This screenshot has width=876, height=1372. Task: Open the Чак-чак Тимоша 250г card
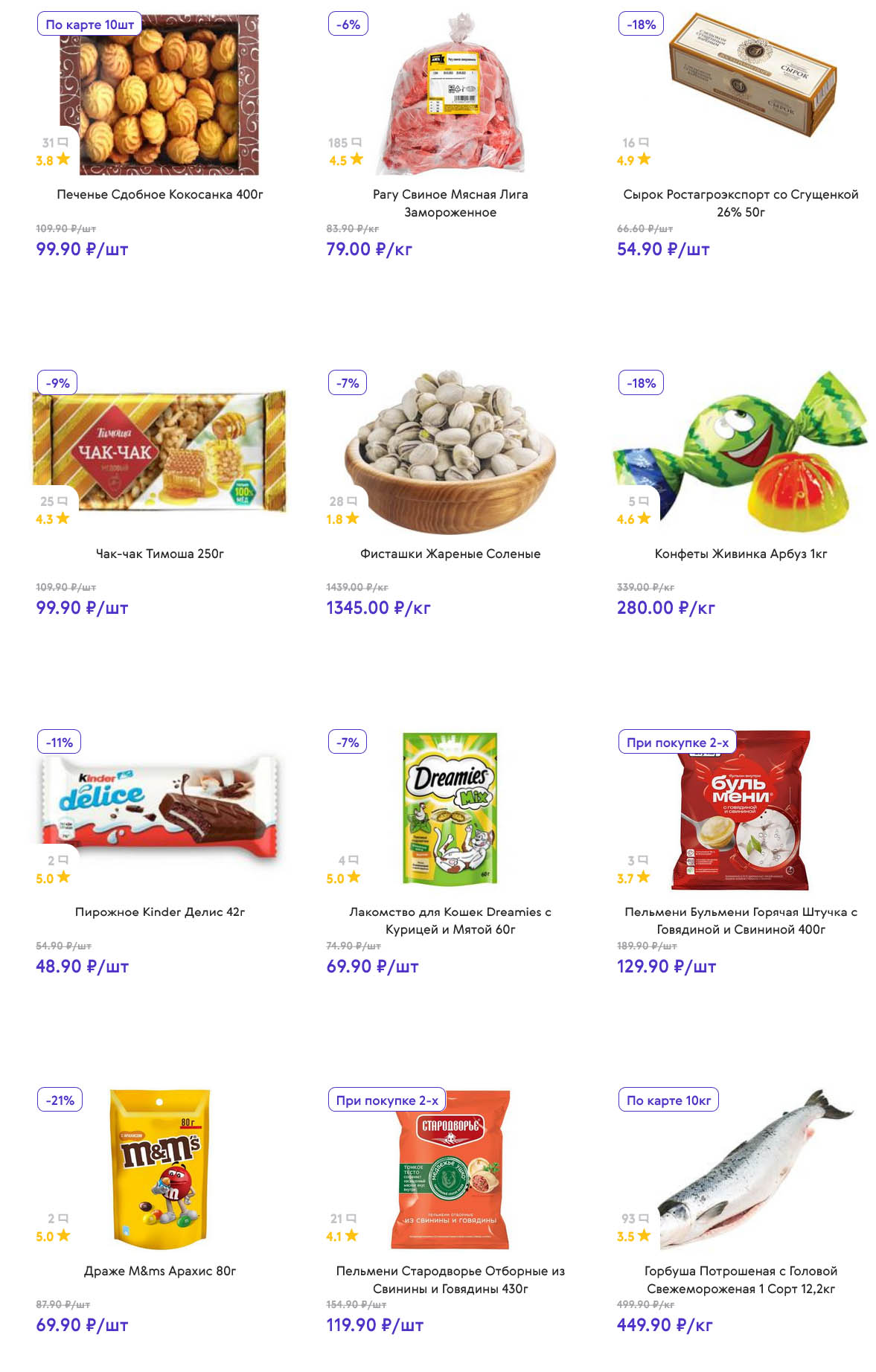pos(159,554)
